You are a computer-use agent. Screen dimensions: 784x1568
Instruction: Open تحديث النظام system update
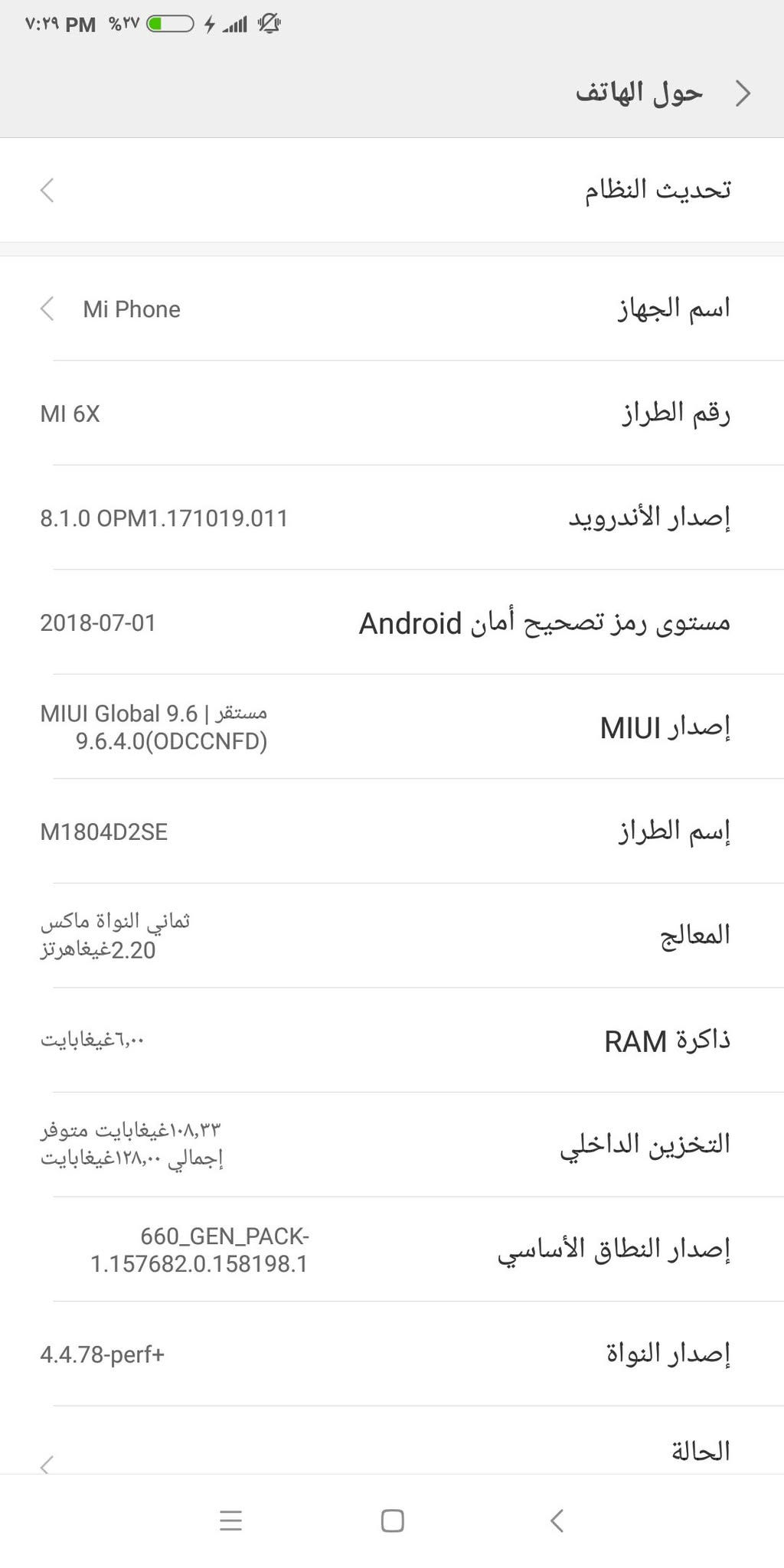point(392,190)
